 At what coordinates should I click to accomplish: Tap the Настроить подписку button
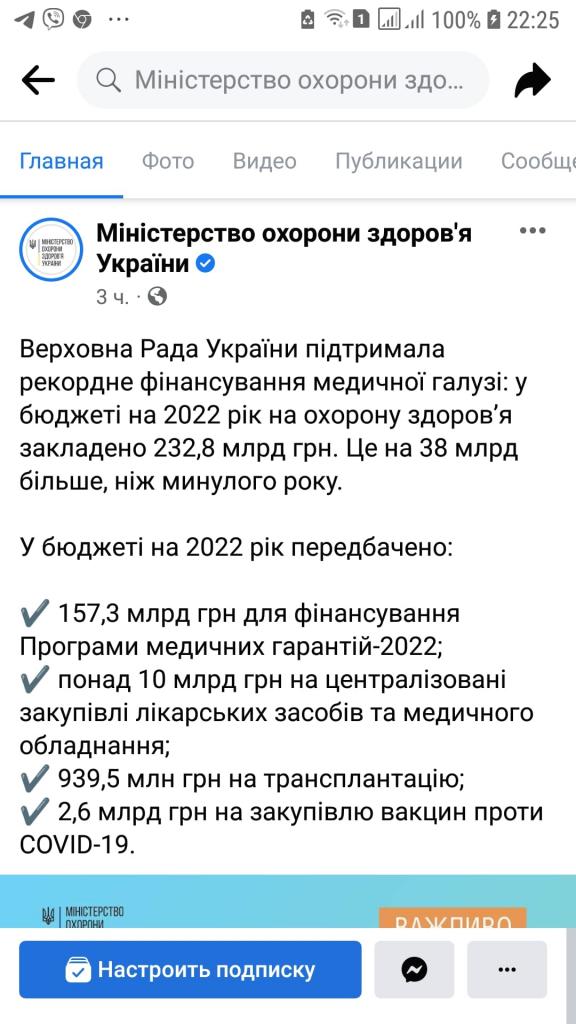(x=190, y=969)
